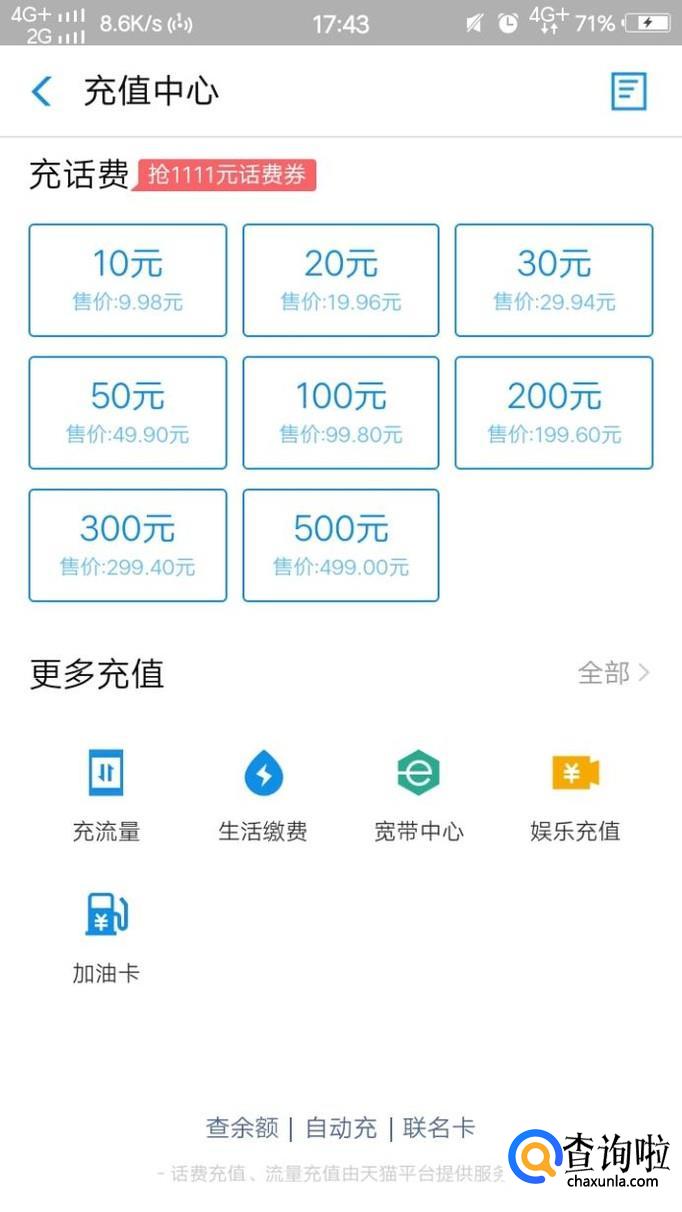
Task: Open 生活缴费 utility payments
Action: [263, 795]
